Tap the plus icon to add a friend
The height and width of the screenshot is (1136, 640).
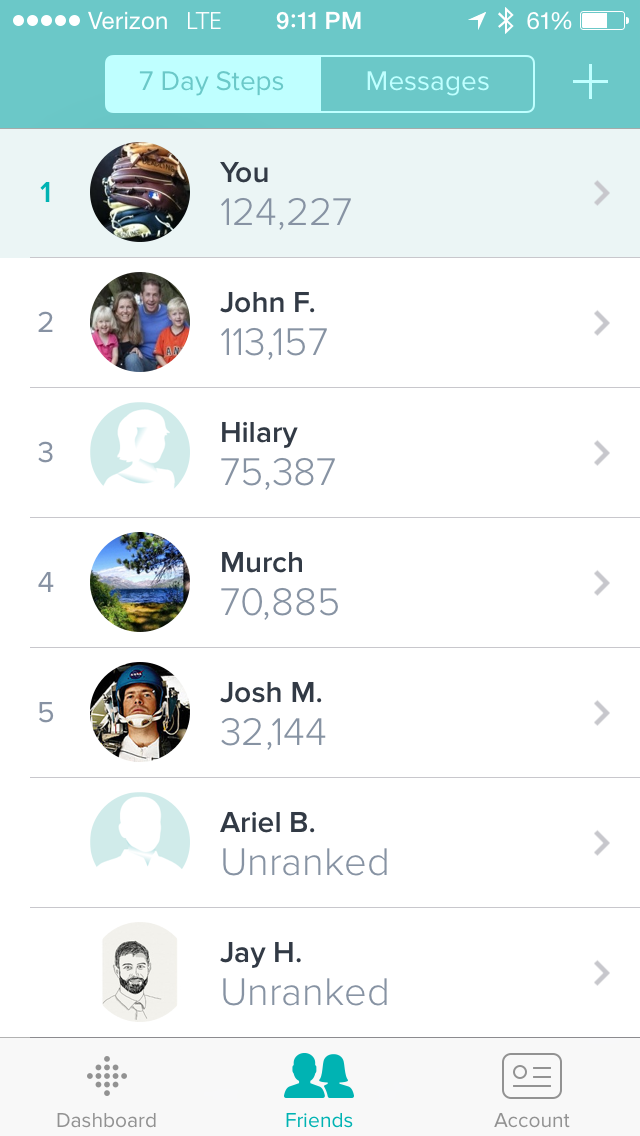coord(590,84)
